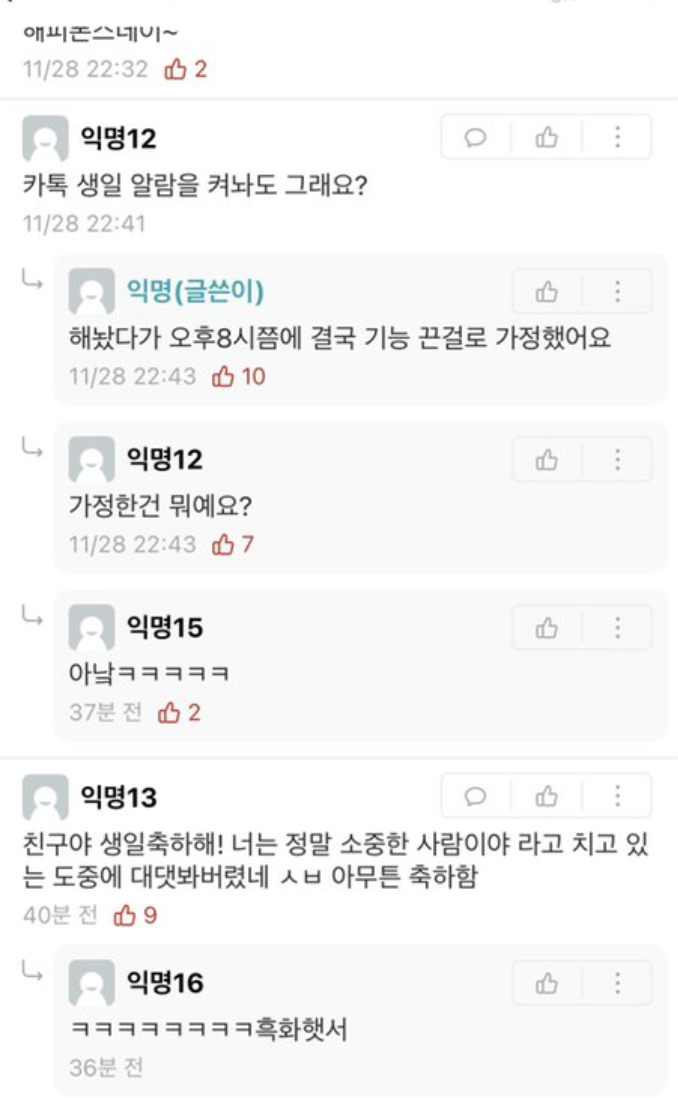
Task: Like 익명12's reply 가정한건 뭐예요?
Action: [x=547, y=460]
